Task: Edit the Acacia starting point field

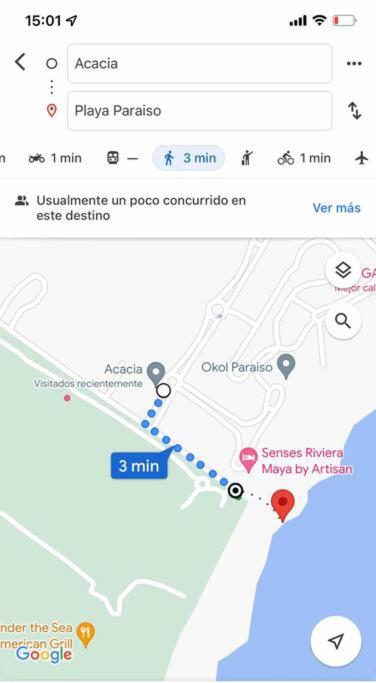Action: tap(200, 64)
